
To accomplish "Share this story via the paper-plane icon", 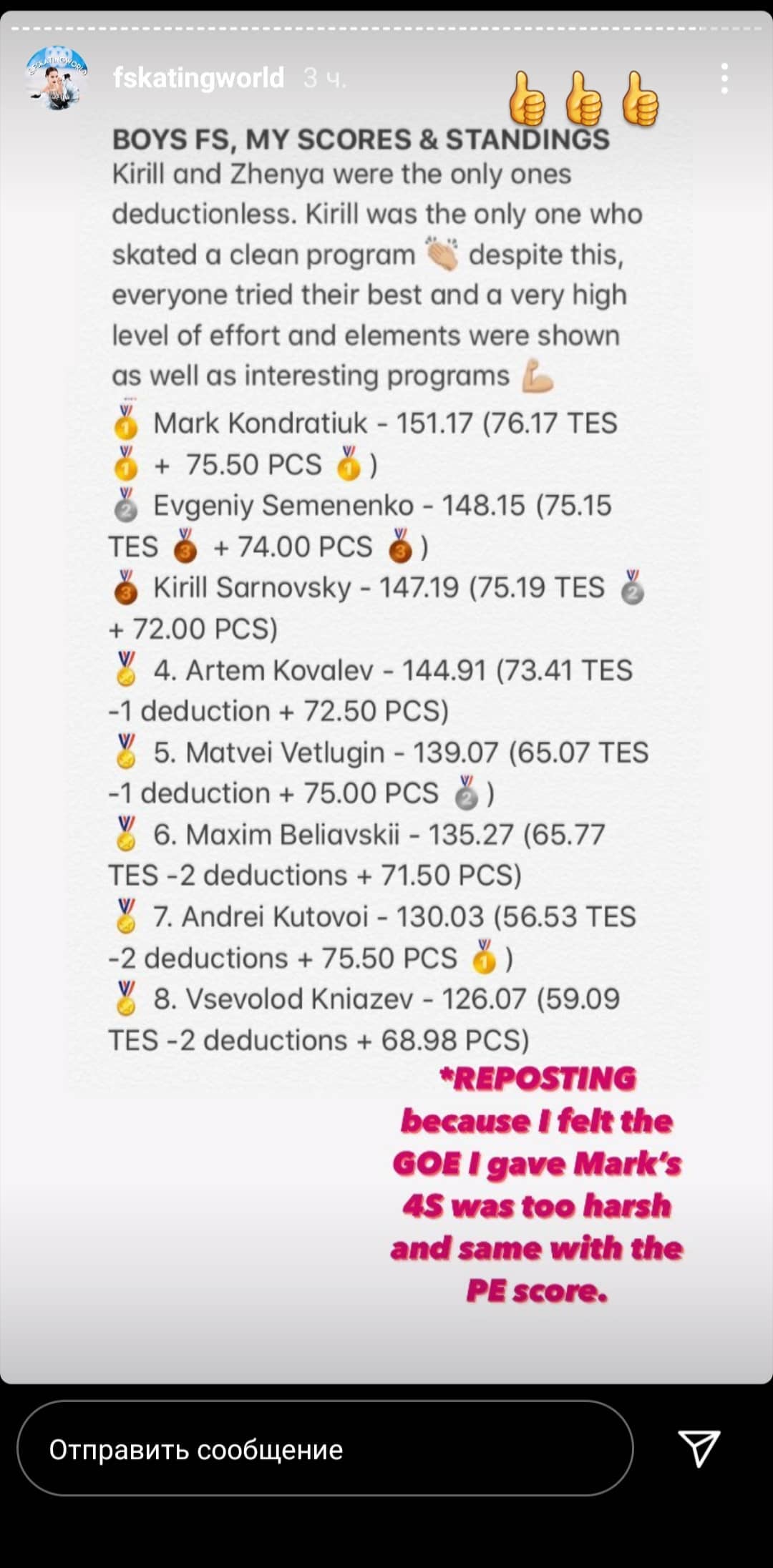I will pyautogui.click(x=698, y=1449).
